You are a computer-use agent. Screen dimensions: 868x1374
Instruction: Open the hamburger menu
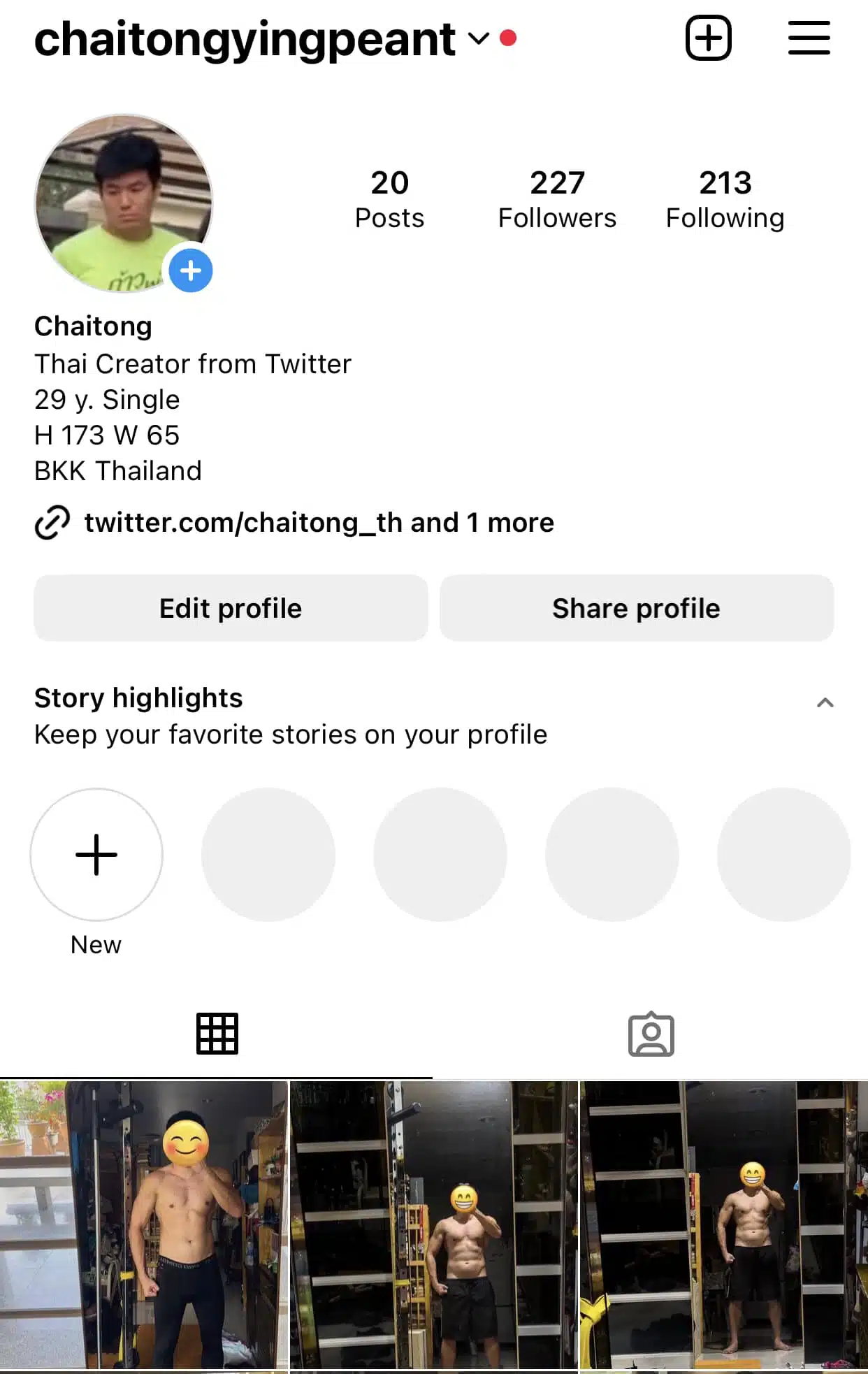[809, 38]
